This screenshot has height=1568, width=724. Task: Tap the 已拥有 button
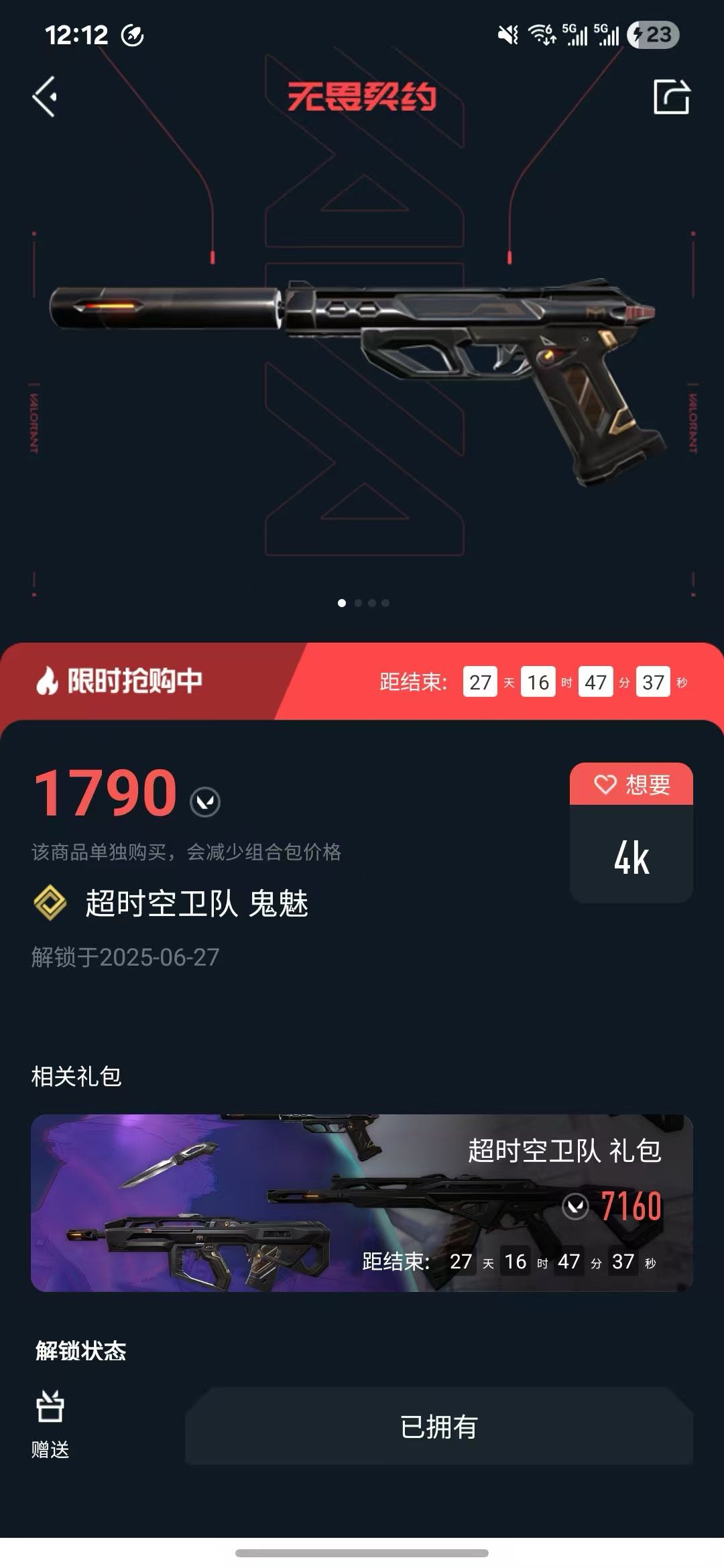click(x=439, y=1426)
